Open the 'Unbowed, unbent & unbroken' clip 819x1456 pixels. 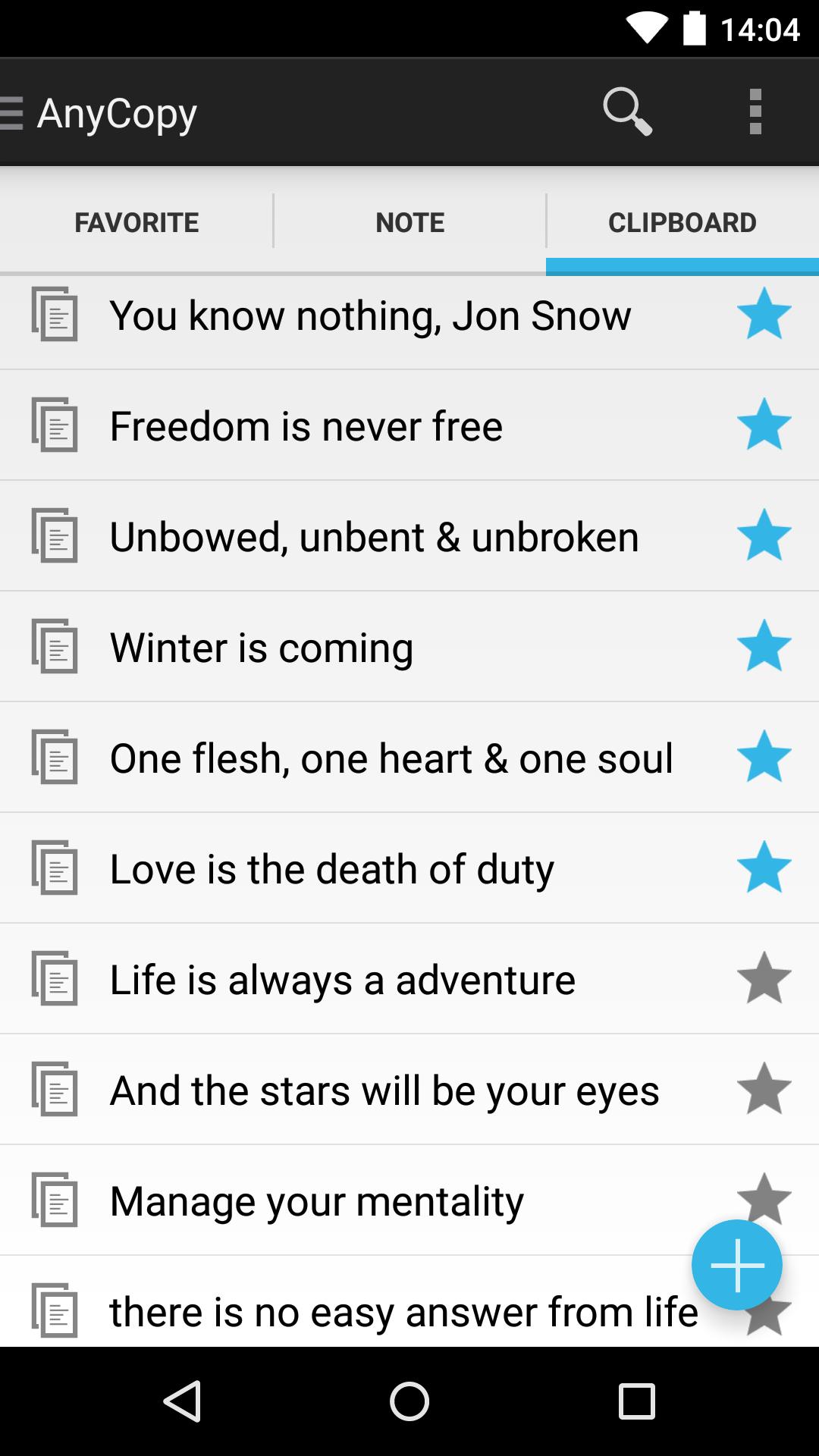(x=374, y=537)
